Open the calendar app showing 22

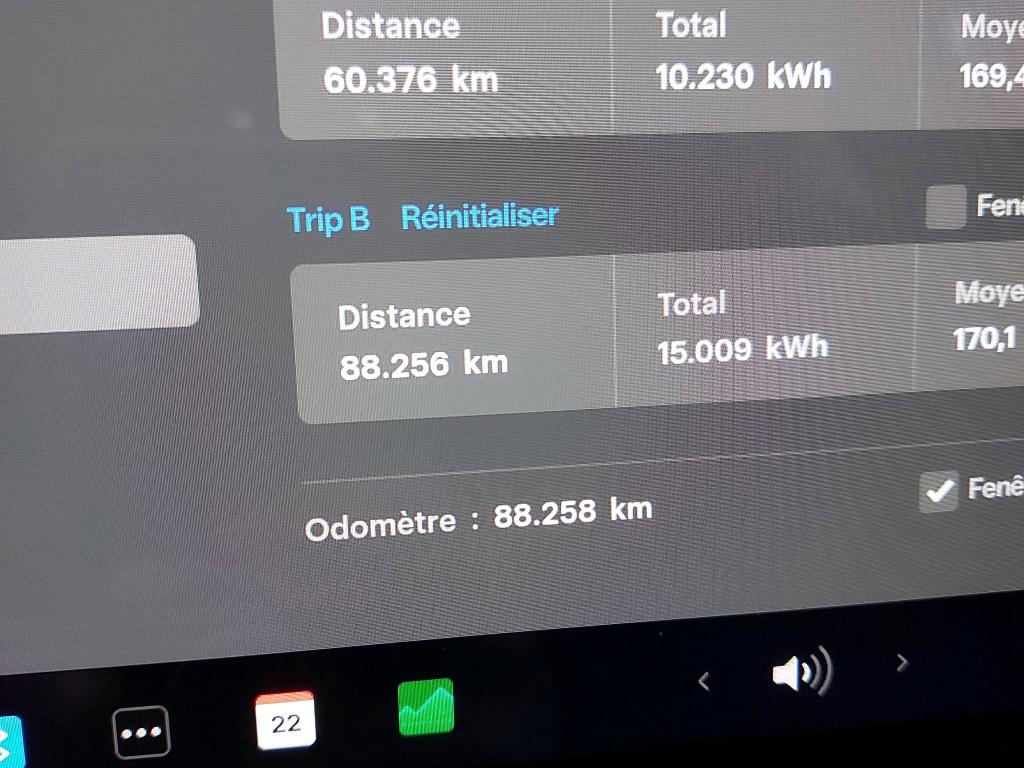coord(285,720)
